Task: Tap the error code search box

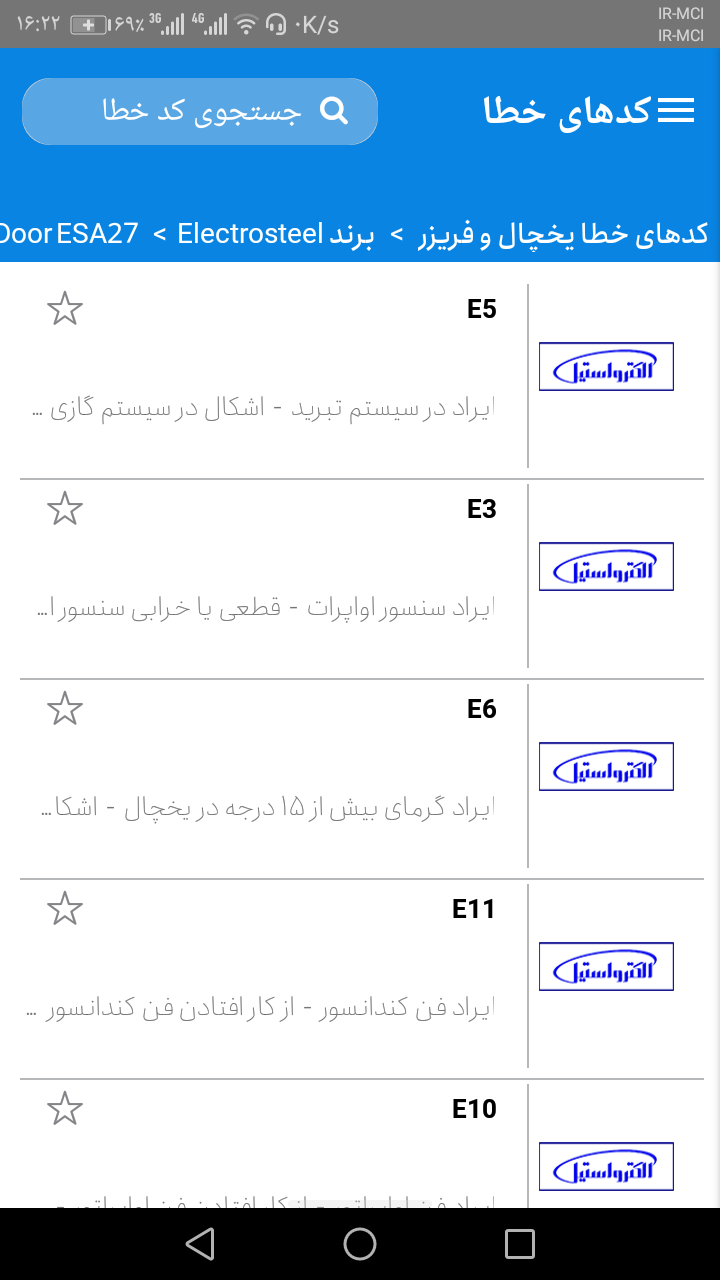Action: coord(200,111)
